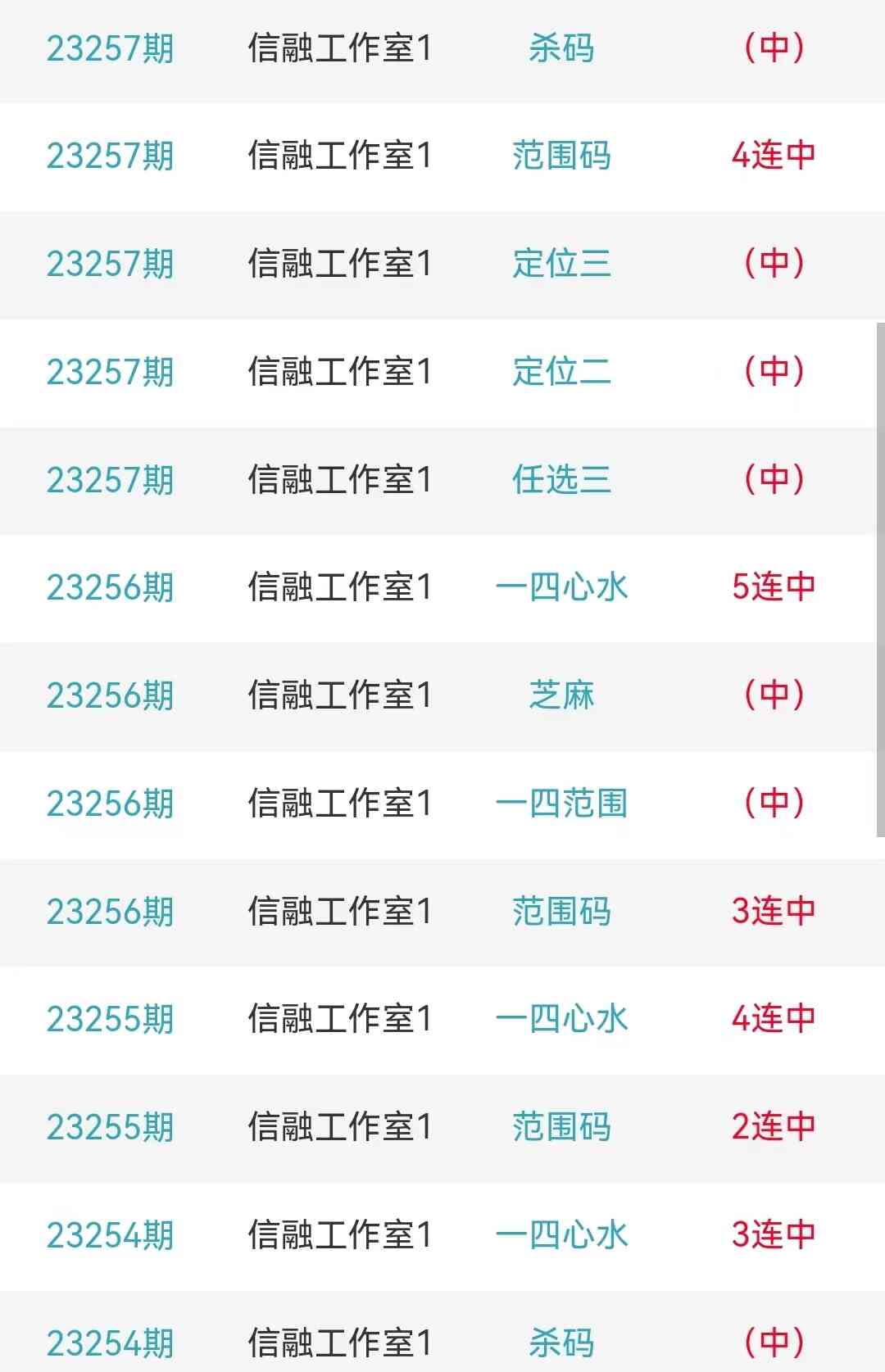Select 23255期 范围码 2连中 row
This screenshot has height=1372, width=885.
(x=442, y=1128)
